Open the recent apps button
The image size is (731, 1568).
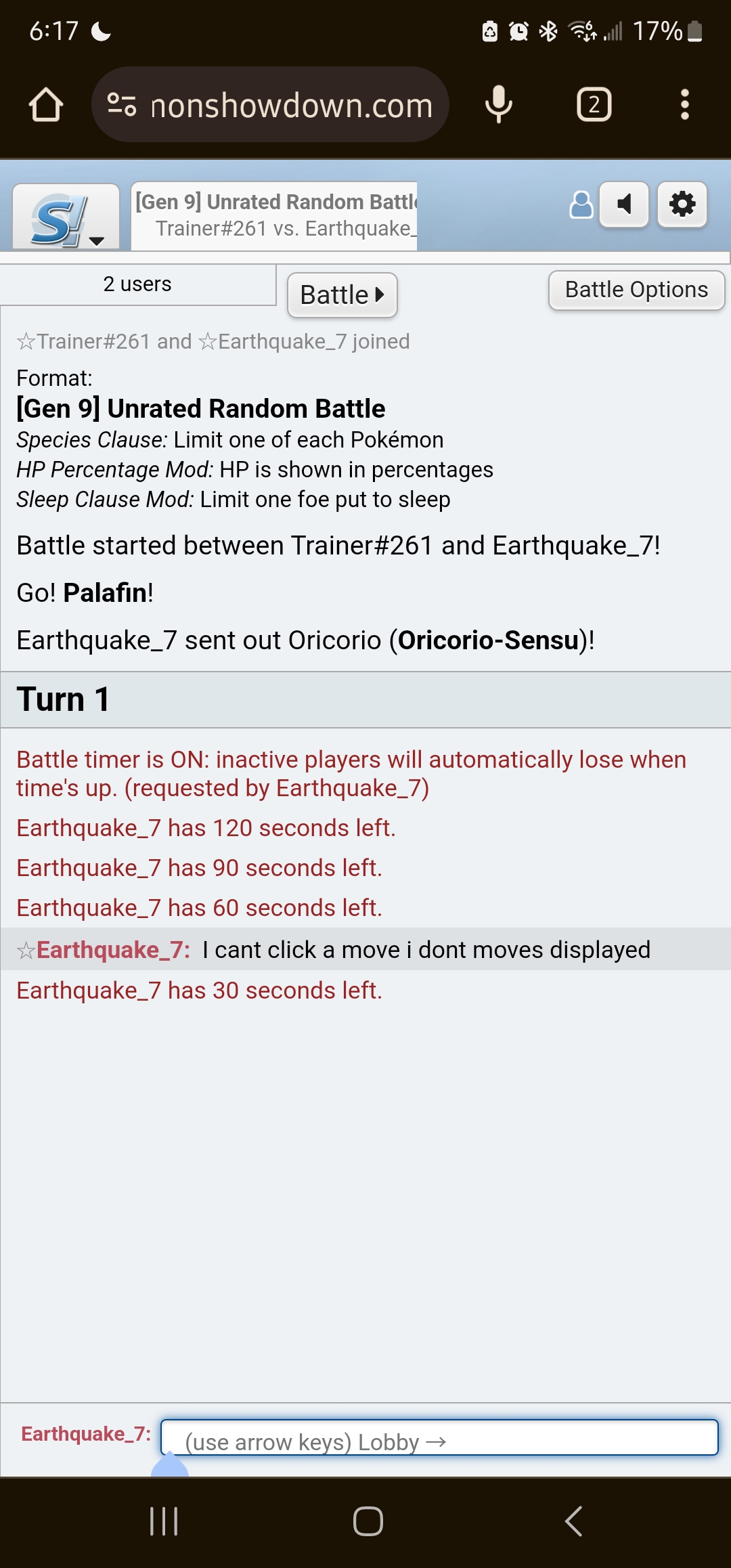[164, 1521]
